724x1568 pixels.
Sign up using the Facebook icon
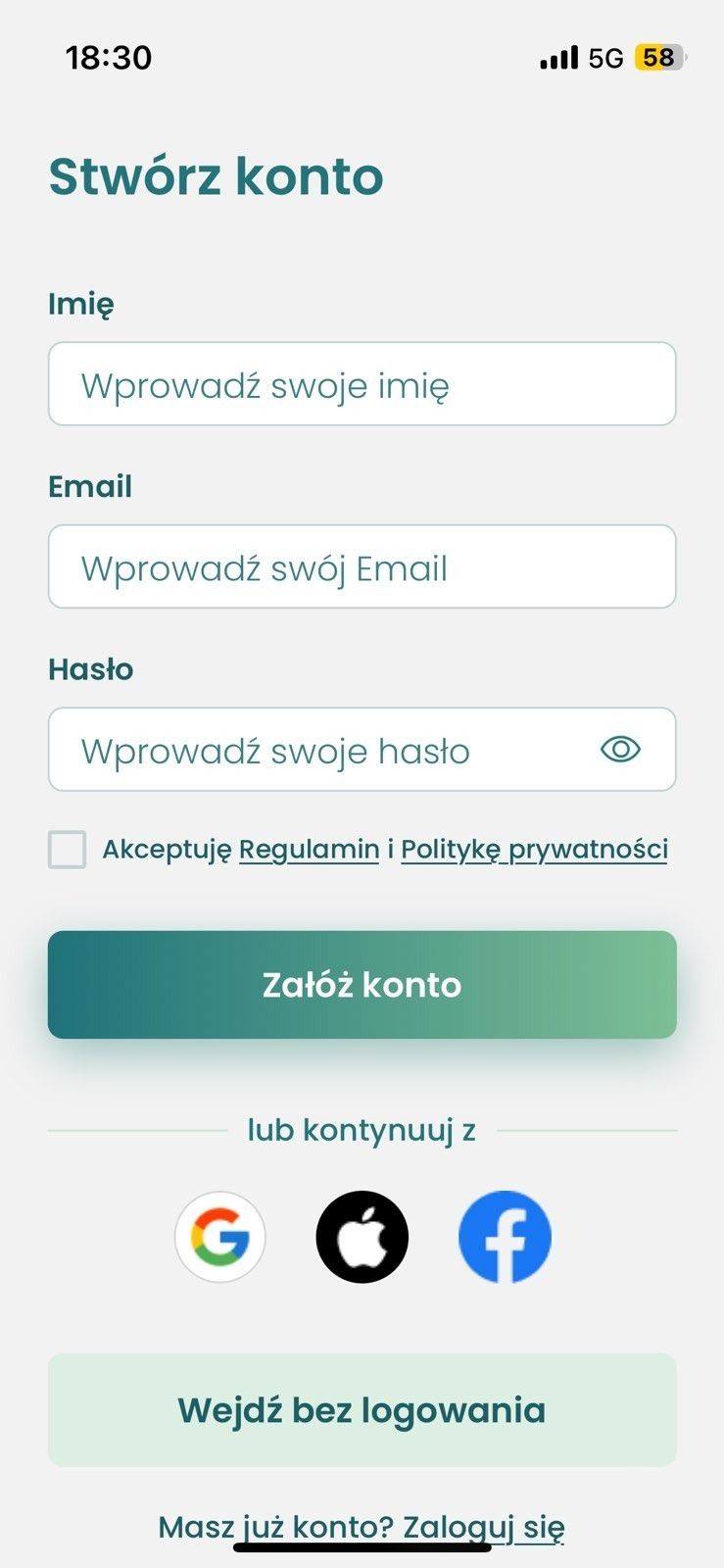point(505,1237)
